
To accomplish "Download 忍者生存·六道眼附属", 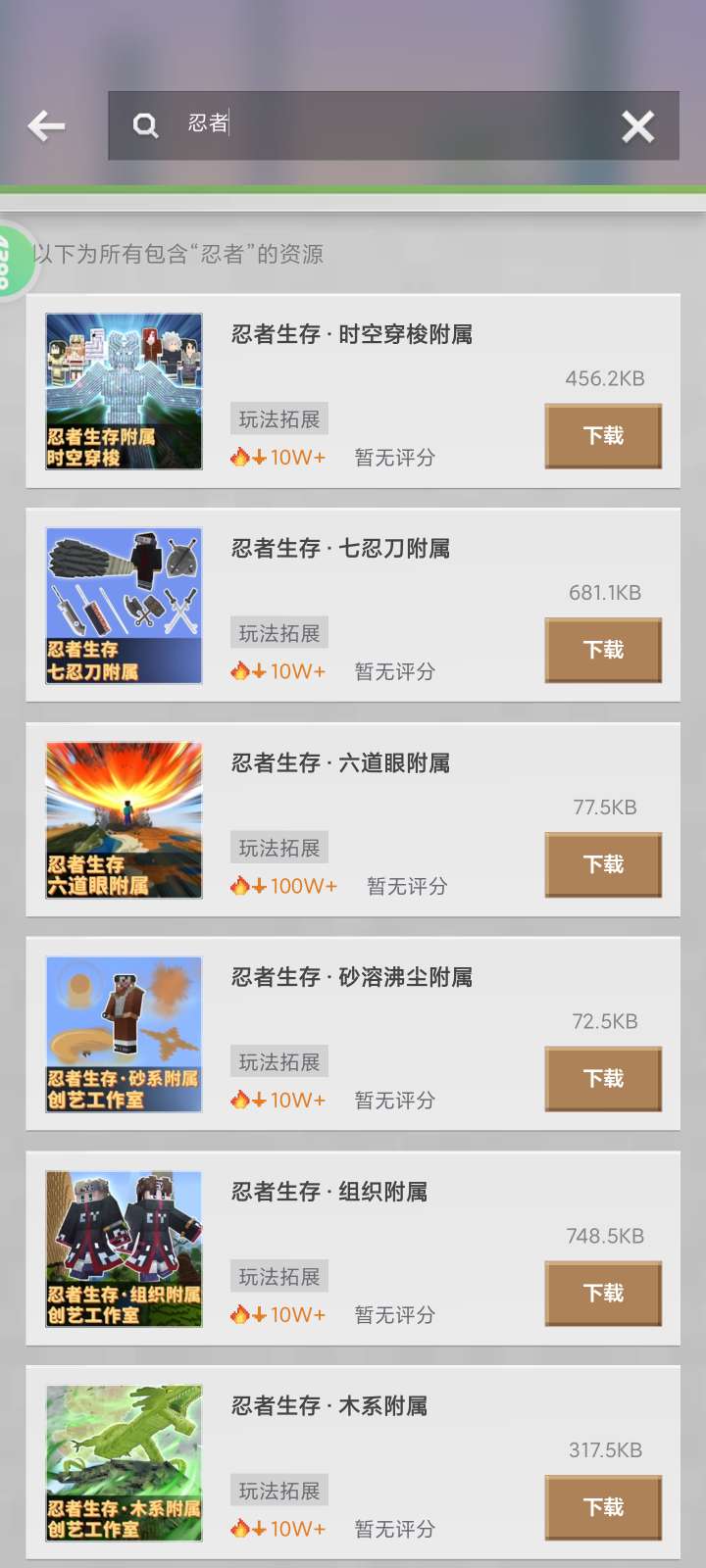I will pyautogui.click(x=603, y=864).
